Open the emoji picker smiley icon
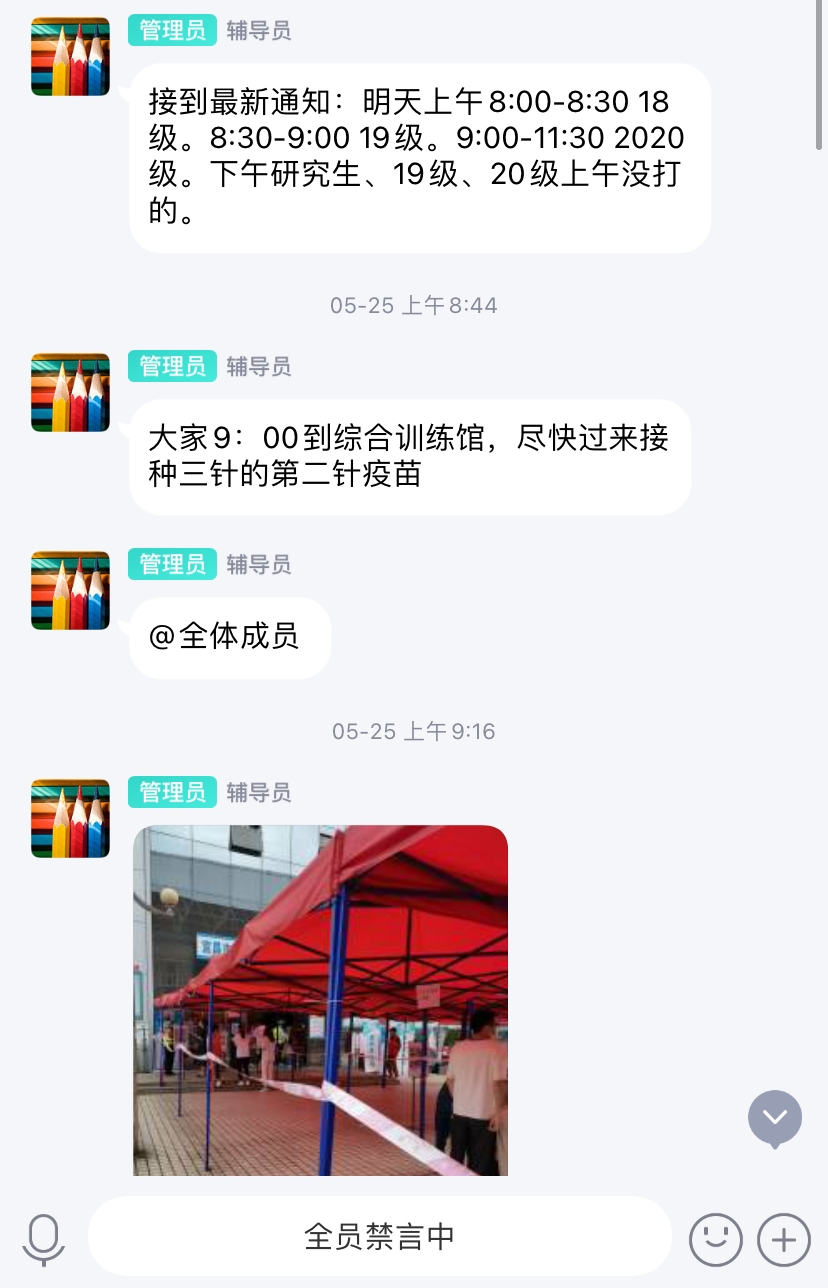The width and height of the screenshot is (828, 1288). [716, 1239]
